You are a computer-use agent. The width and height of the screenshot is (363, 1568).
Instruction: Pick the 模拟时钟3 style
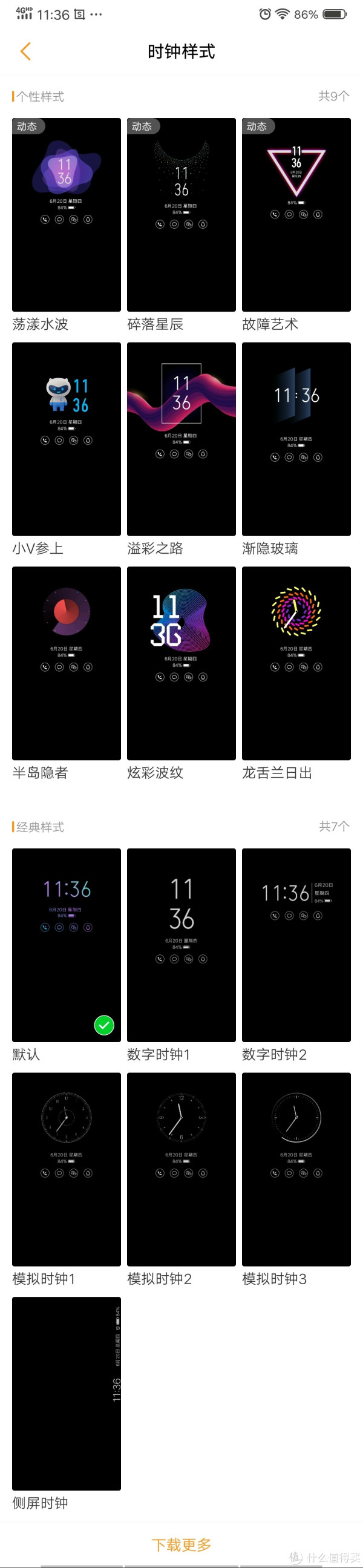tap(296, 1169)
